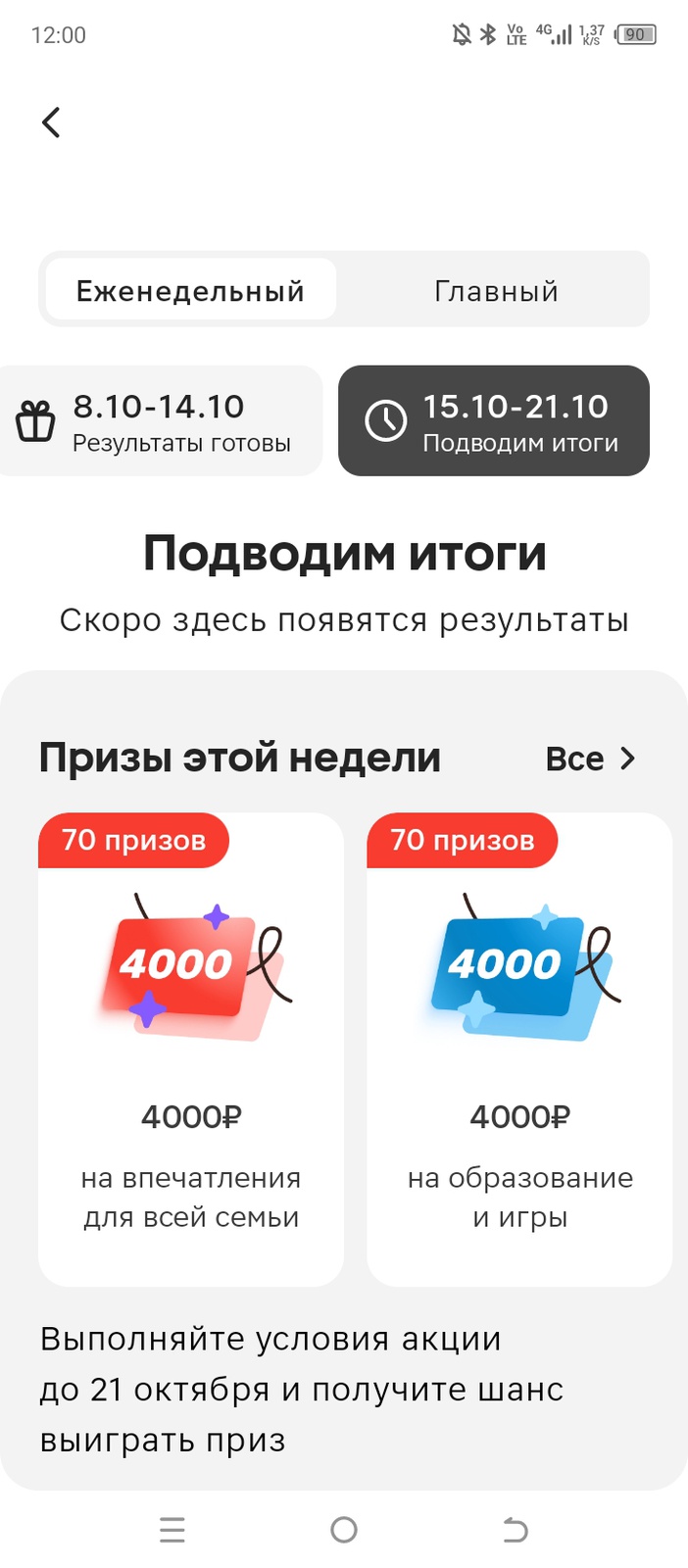Switch to the Главный tab
The width and height of the screenshot is (688, 1568).
coord(496,290)
